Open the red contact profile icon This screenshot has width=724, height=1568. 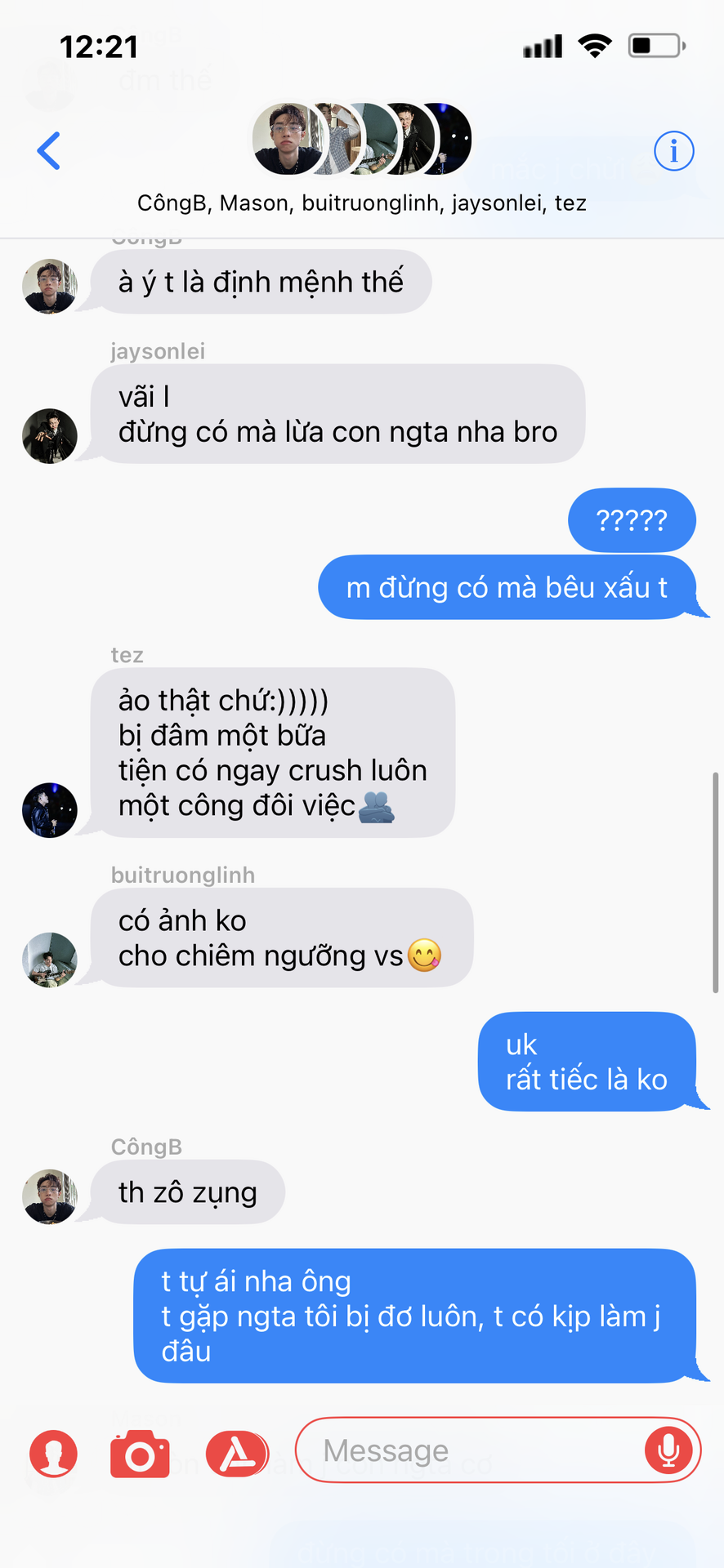click(54, 1454)
